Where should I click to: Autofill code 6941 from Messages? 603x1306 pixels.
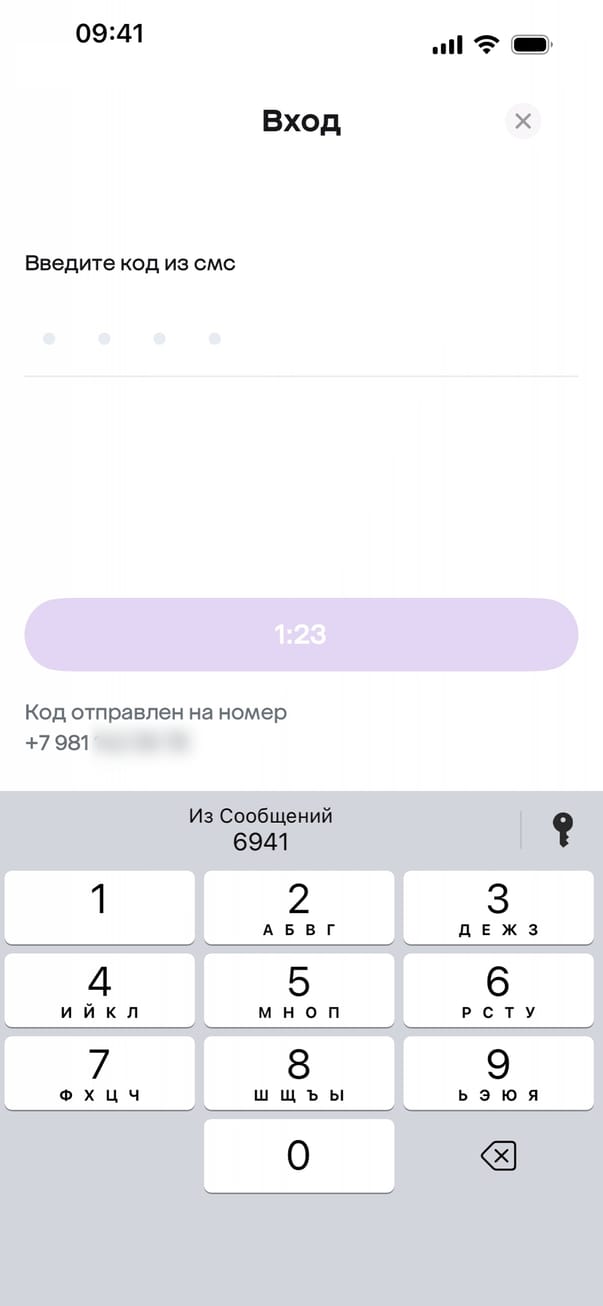click(x=261, y=829)
